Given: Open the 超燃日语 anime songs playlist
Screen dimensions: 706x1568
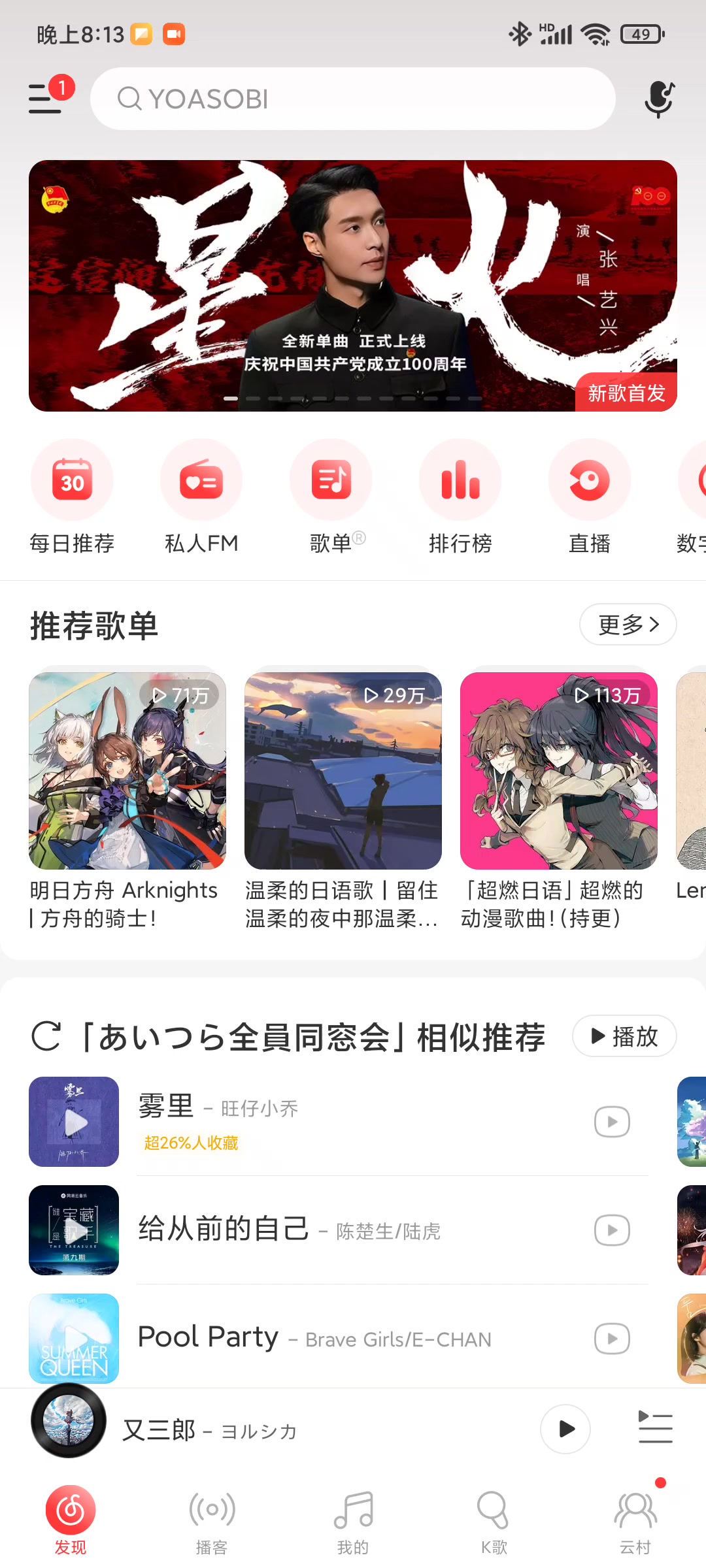Looking at the screenshot, I should (559, 800).
